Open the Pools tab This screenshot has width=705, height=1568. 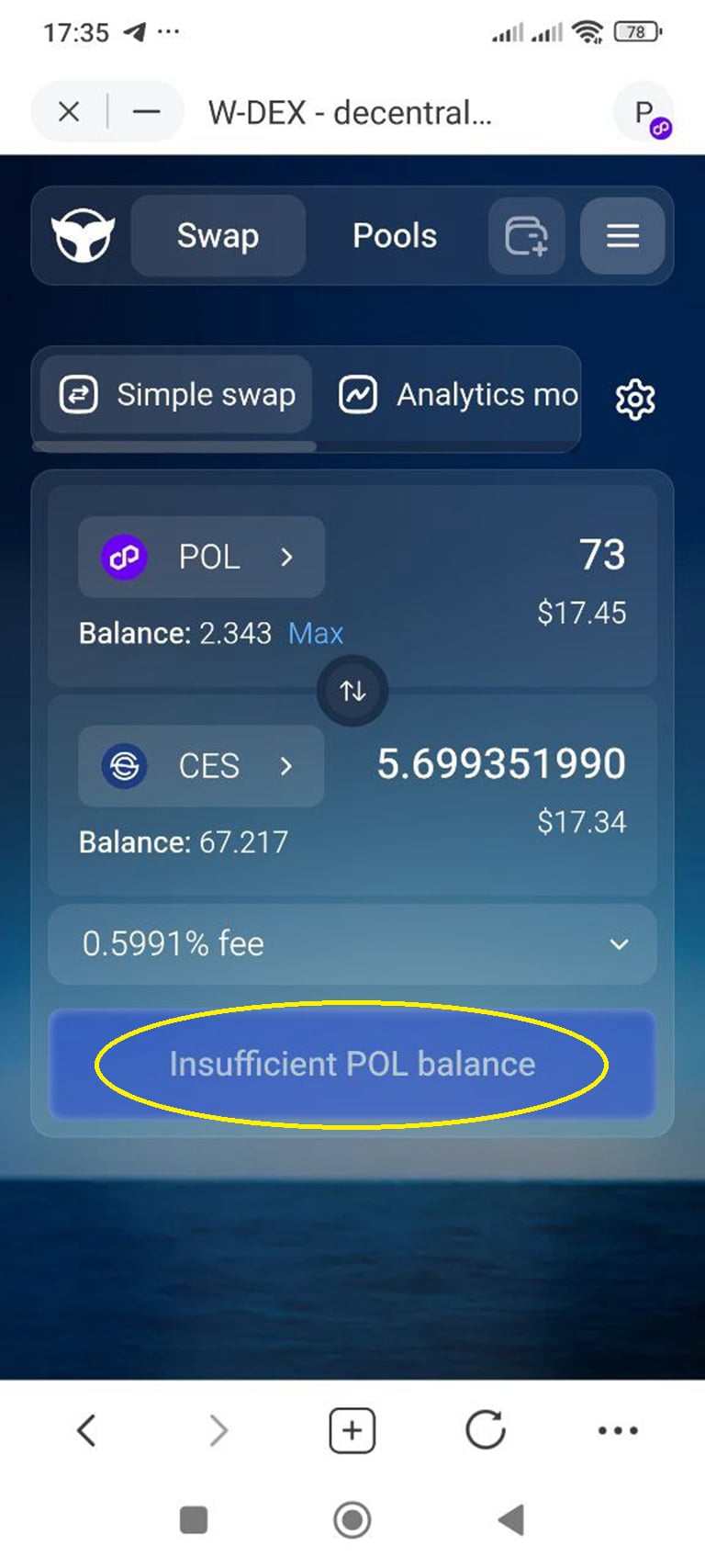click(395, 236)
